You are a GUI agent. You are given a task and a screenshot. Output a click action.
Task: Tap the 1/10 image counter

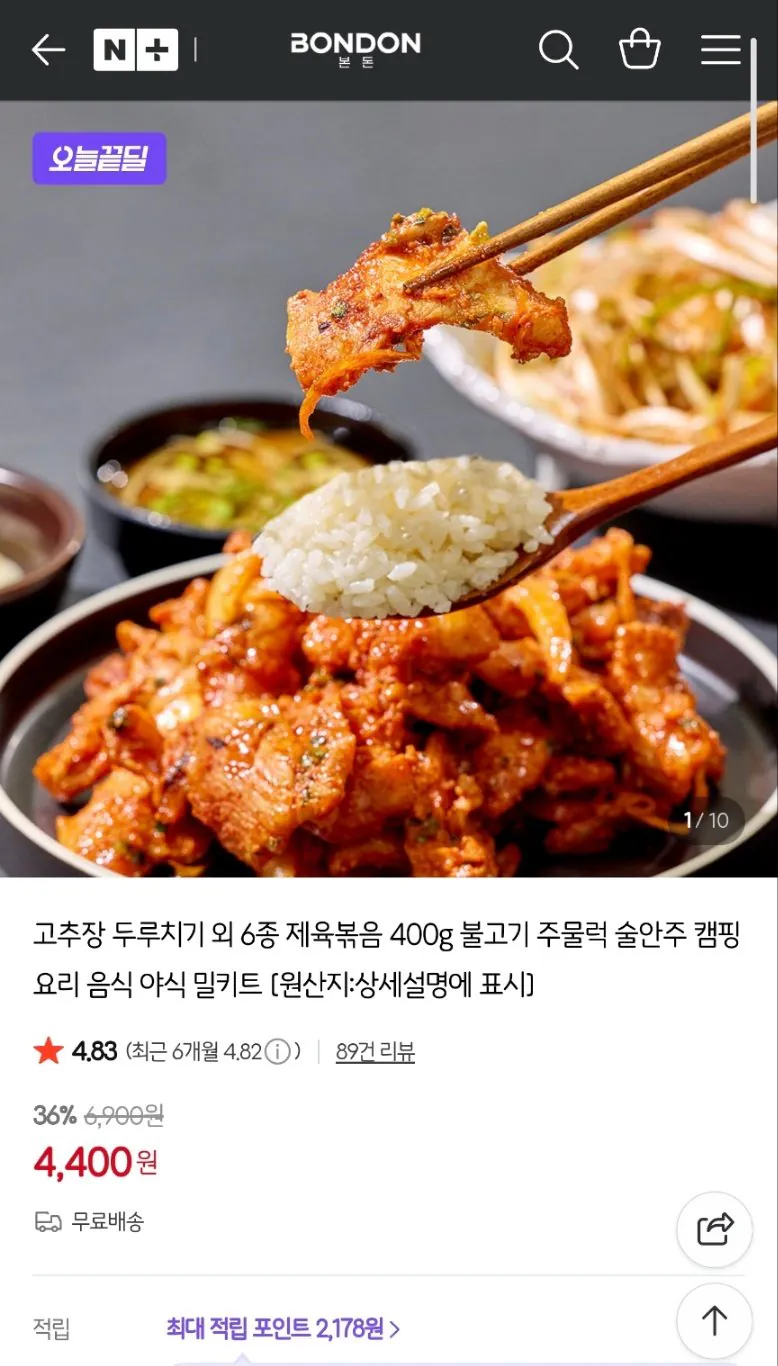[x=706, y=820]
